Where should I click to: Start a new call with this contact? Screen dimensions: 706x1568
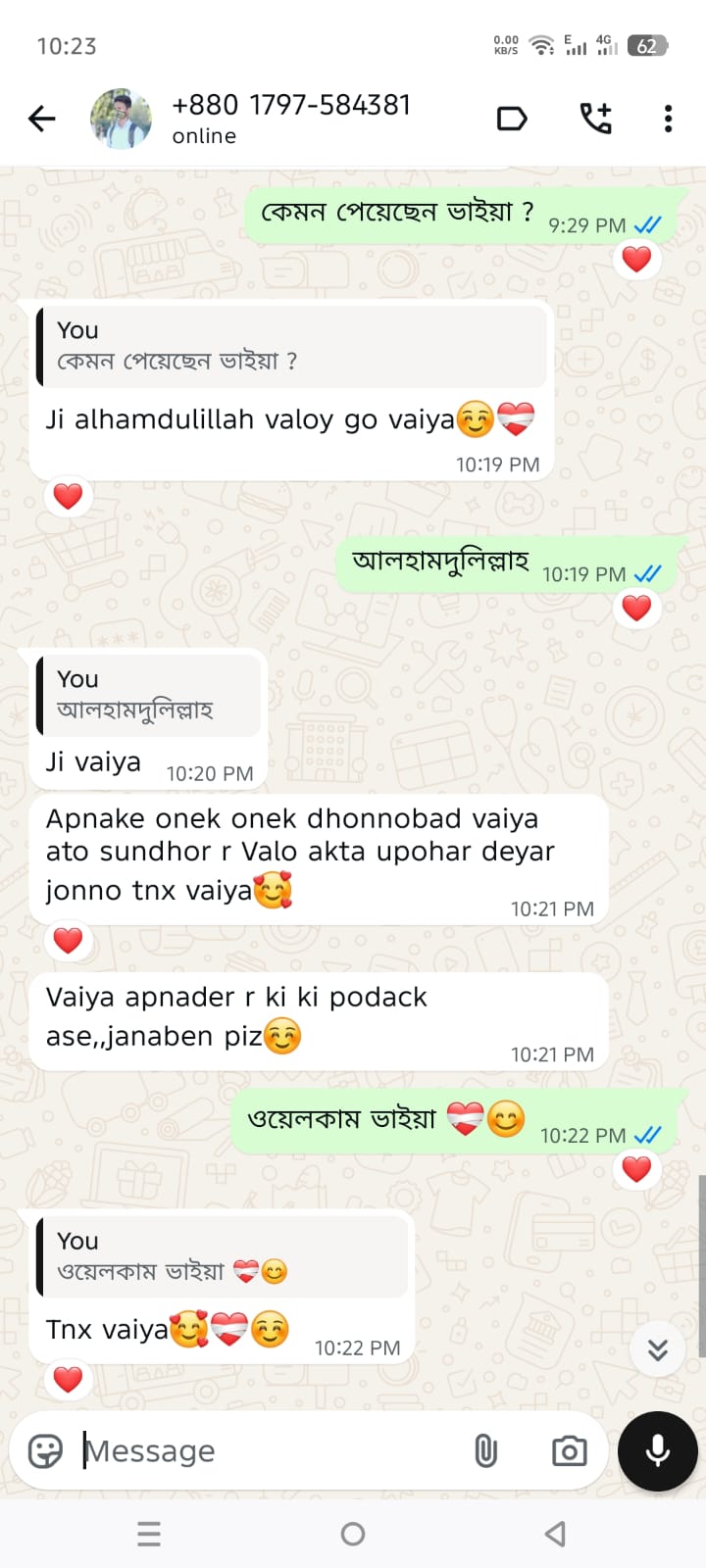[x=595, y=119]
